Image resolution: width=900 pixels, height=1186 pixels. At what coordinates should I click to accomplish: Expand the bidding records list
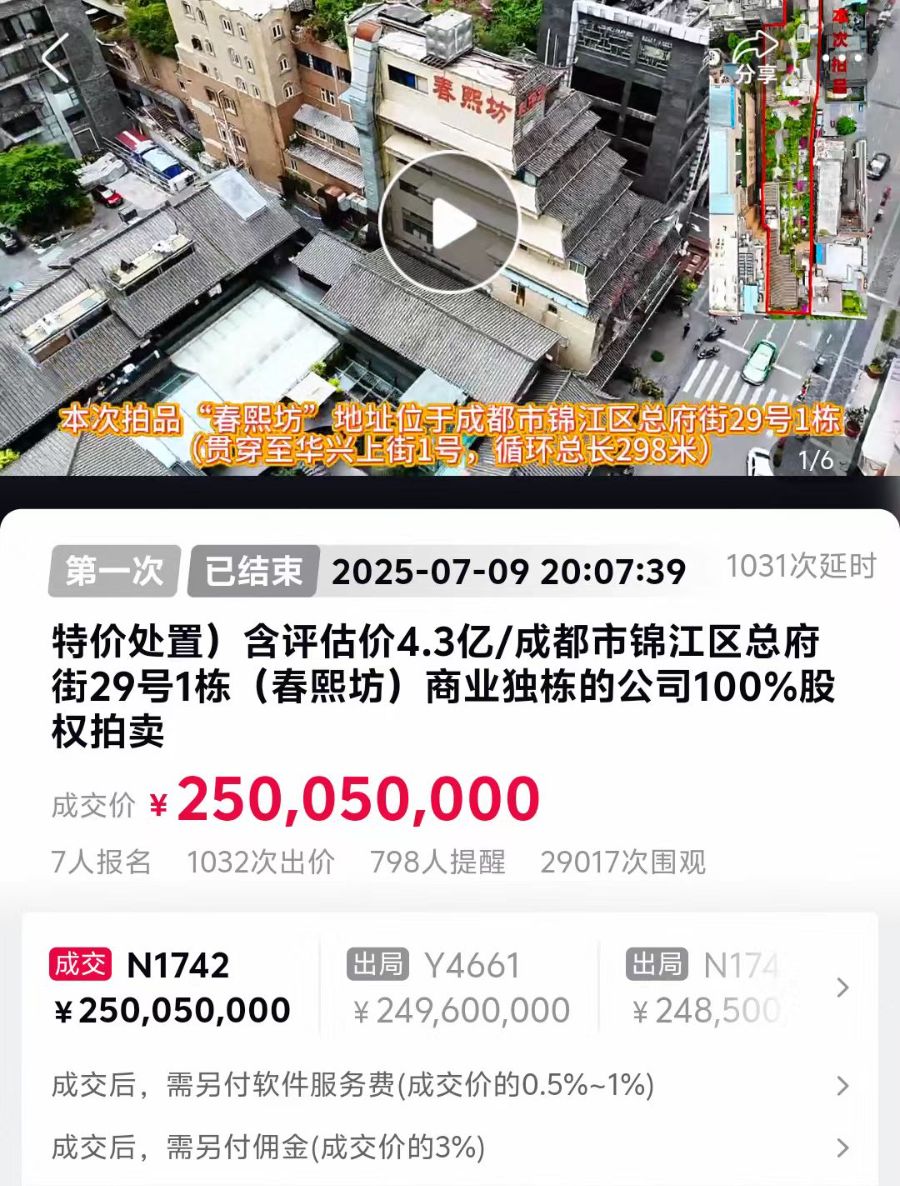pyautogui.click(x=842, y=988)
